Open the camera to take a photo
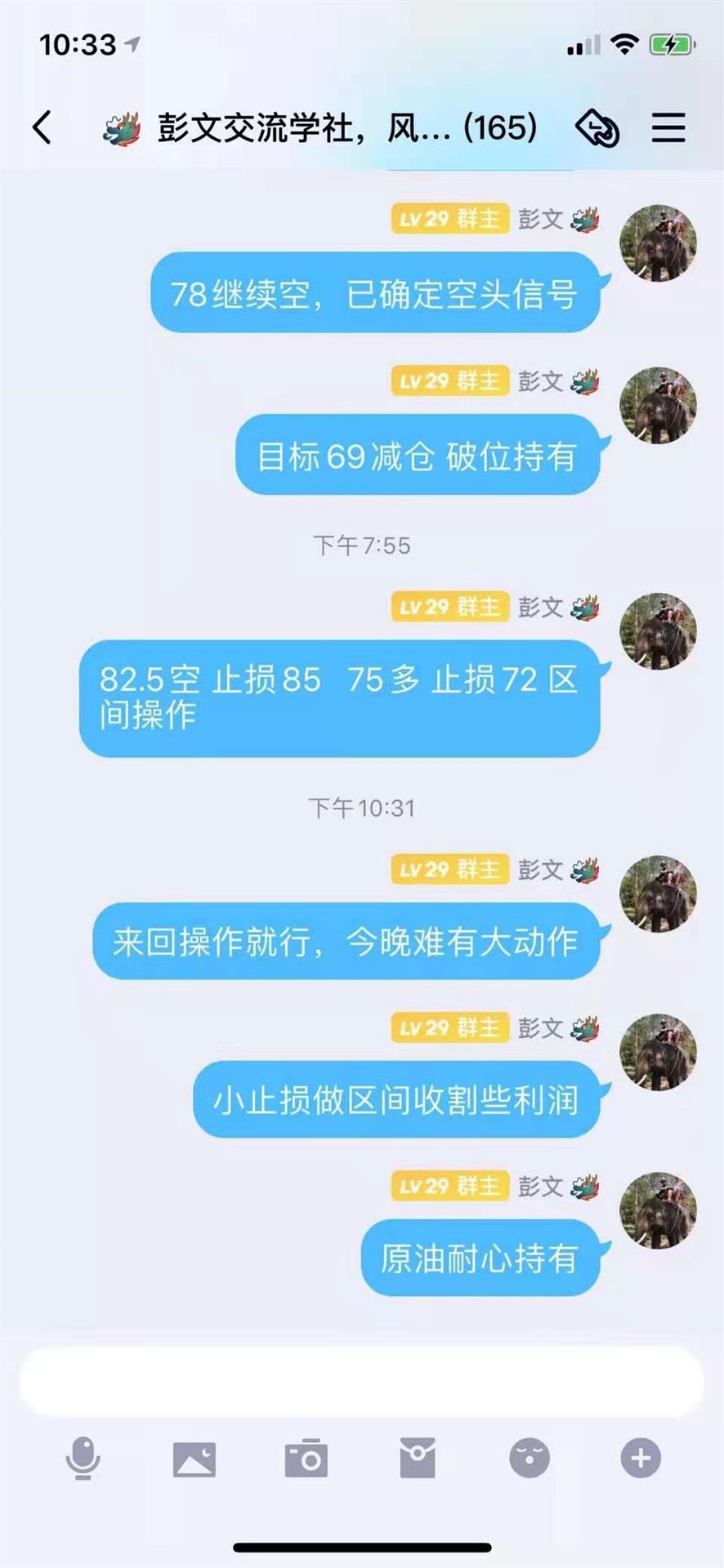724x1568 pixels. pos(306,1458)
